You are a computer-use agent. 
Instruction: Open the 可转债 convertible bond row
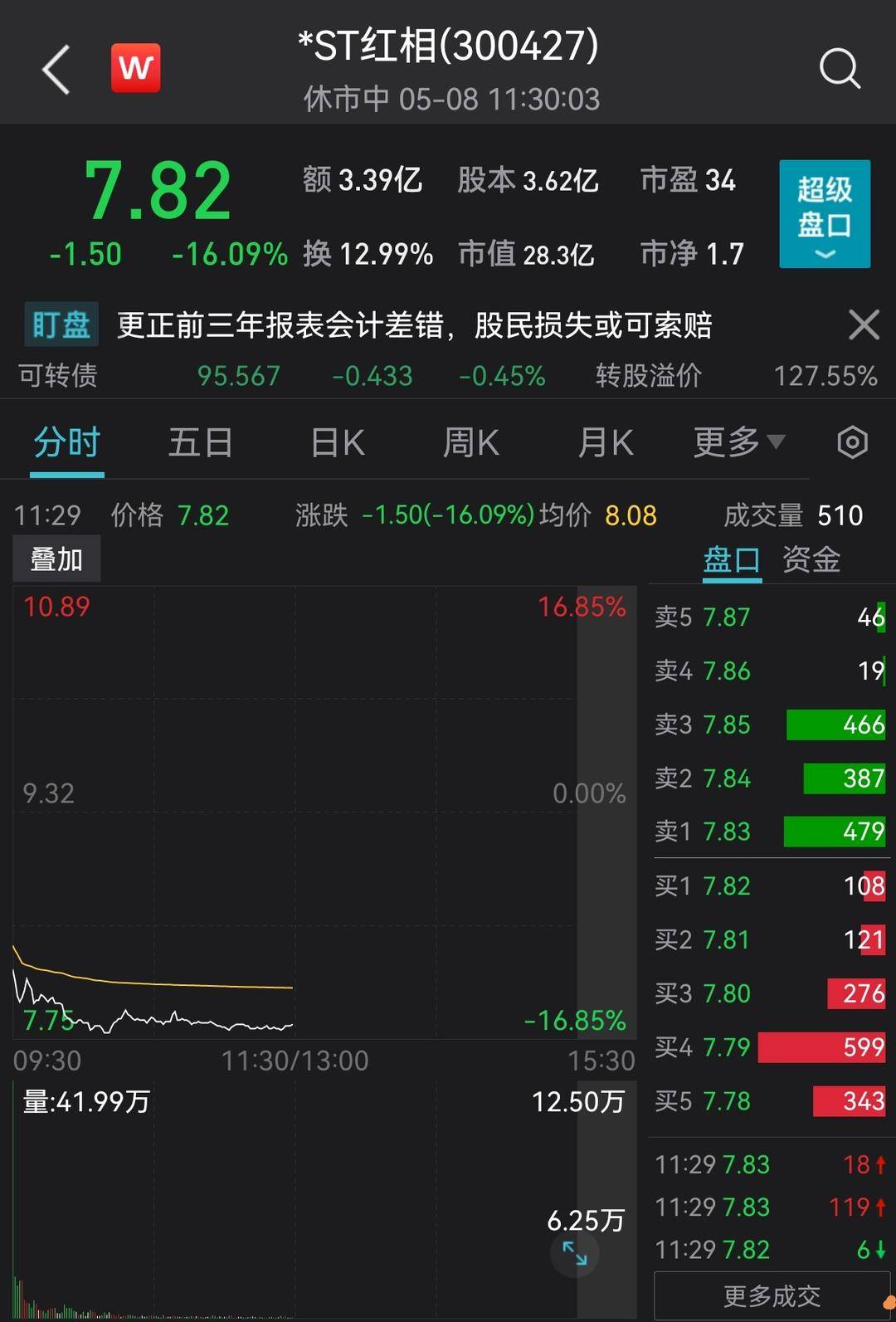pos(446,376)
